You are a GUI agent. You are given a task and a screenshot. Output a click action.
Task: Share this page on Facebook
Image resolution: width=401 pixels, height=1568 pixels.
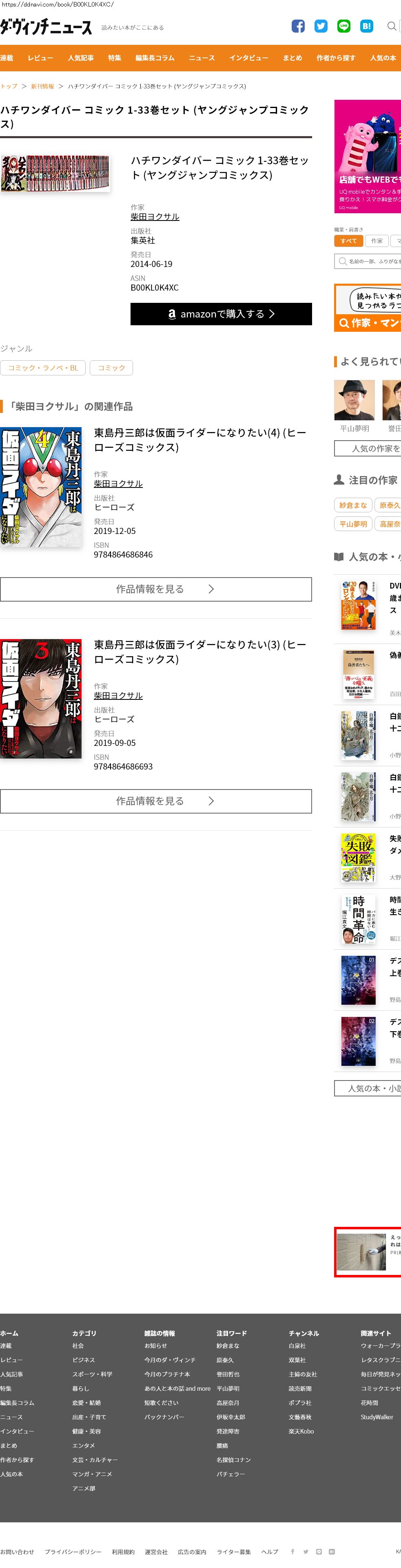(x=298, y=26)
